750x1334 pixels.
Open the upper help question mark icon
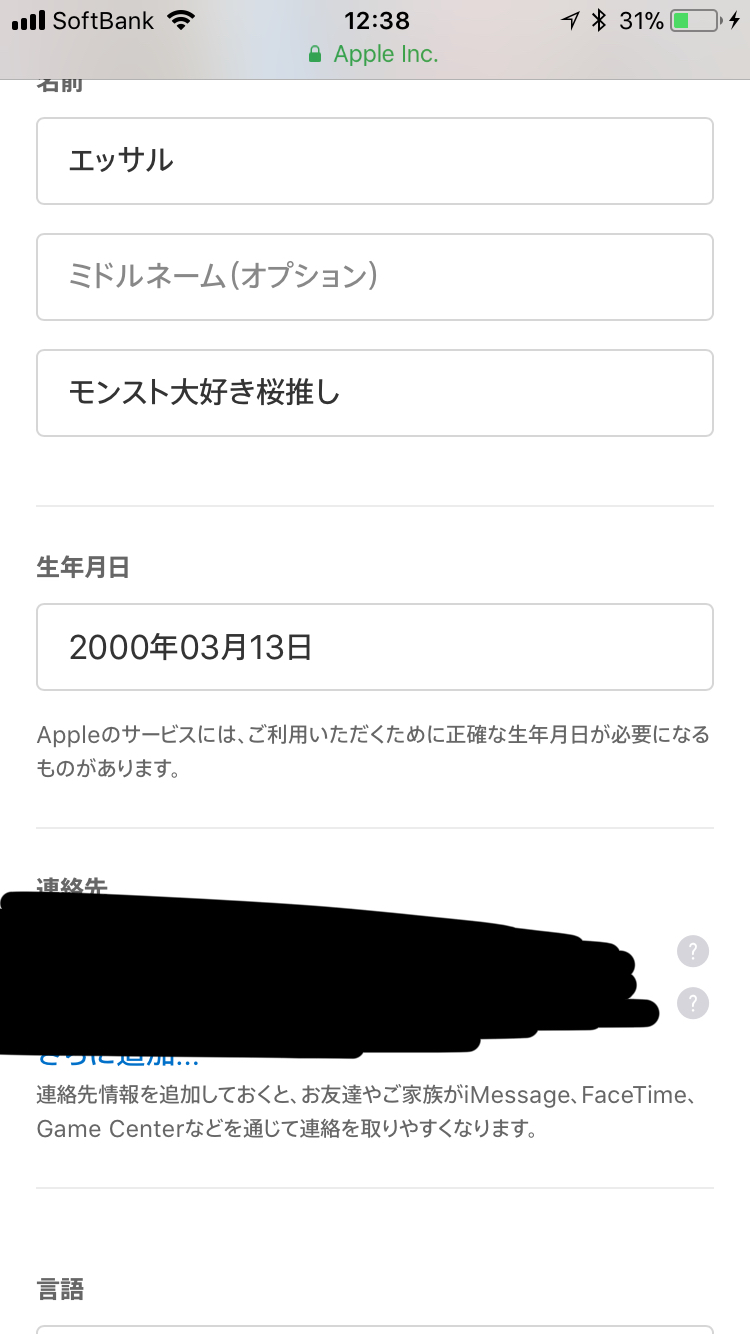(692, 951)
